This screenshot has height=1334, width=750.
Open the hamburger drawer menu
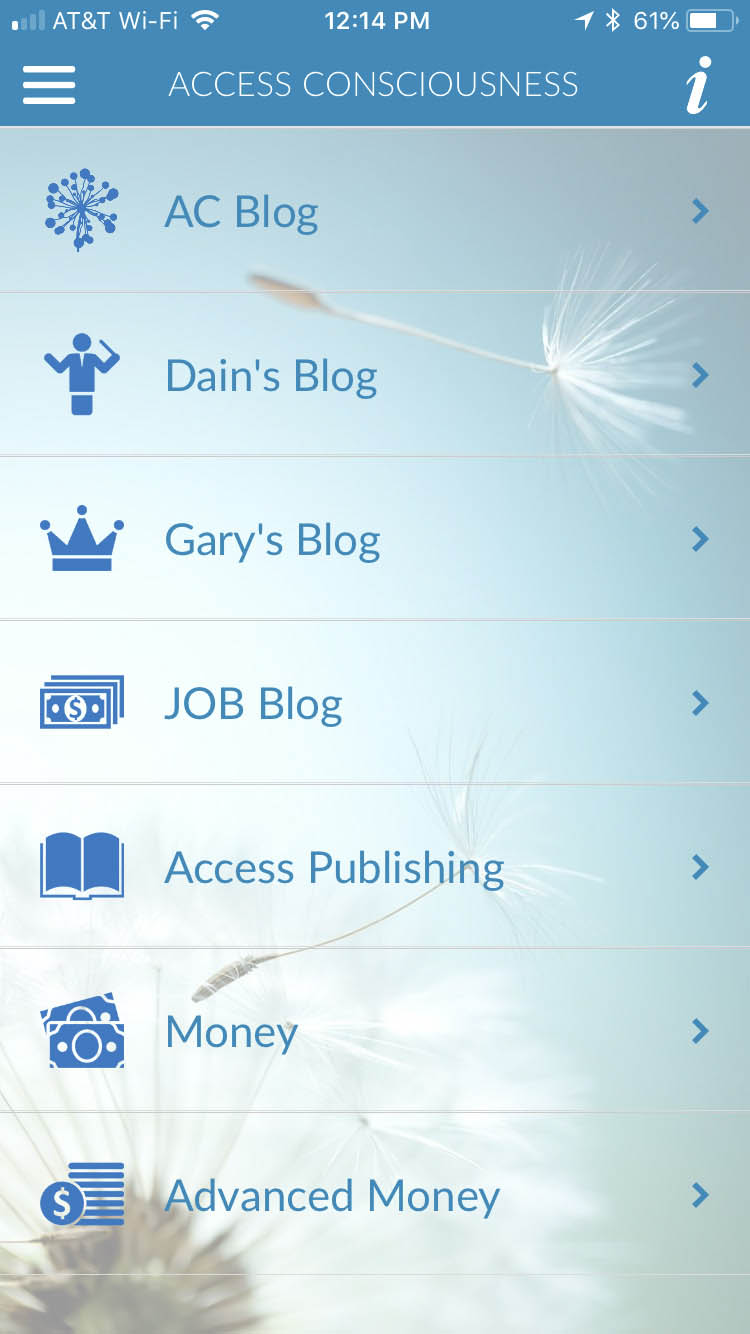(x=49, y=85)
